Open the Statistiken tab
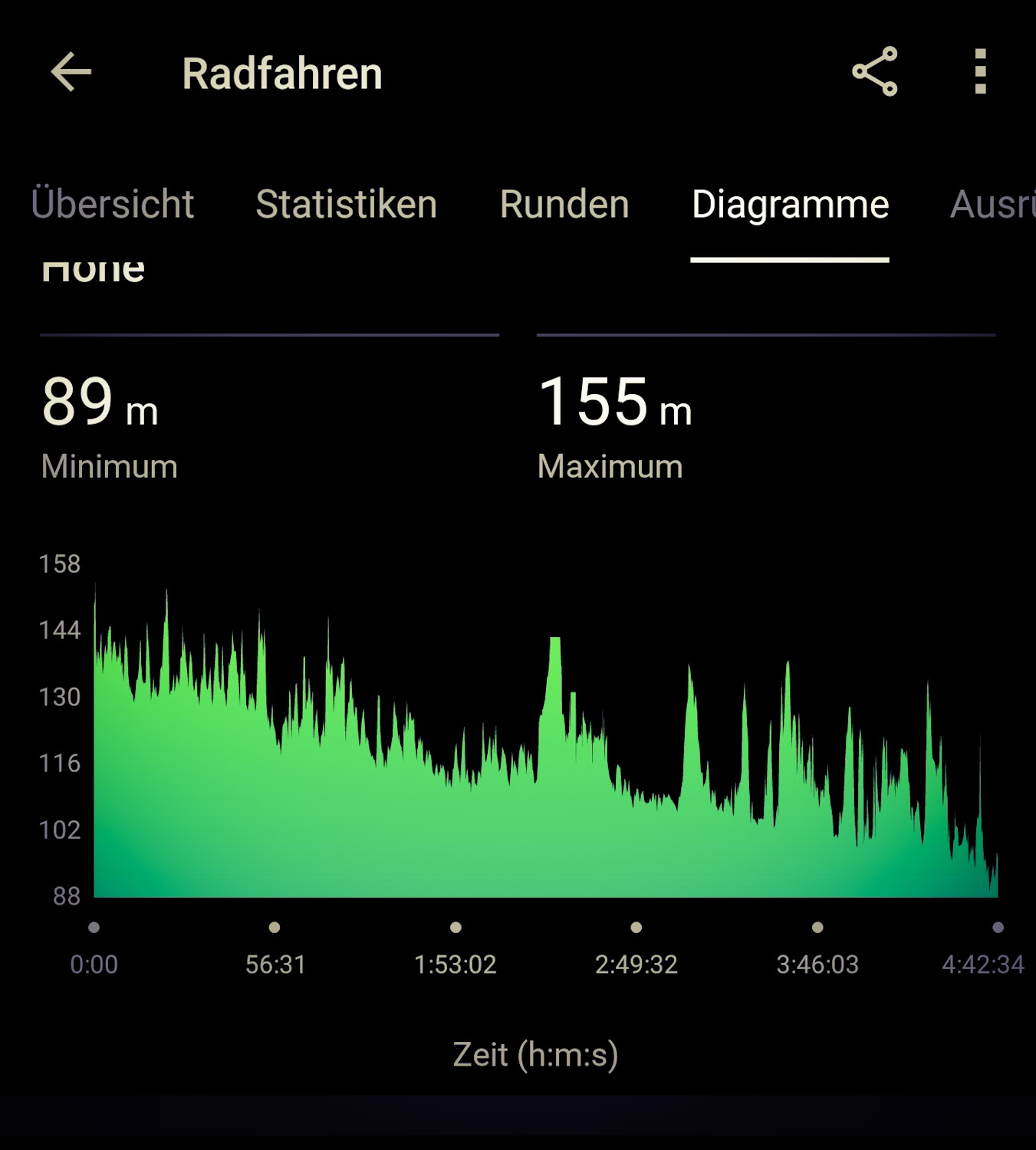The height and width of the screenshot is (1150, 1036). click(346, 205)
